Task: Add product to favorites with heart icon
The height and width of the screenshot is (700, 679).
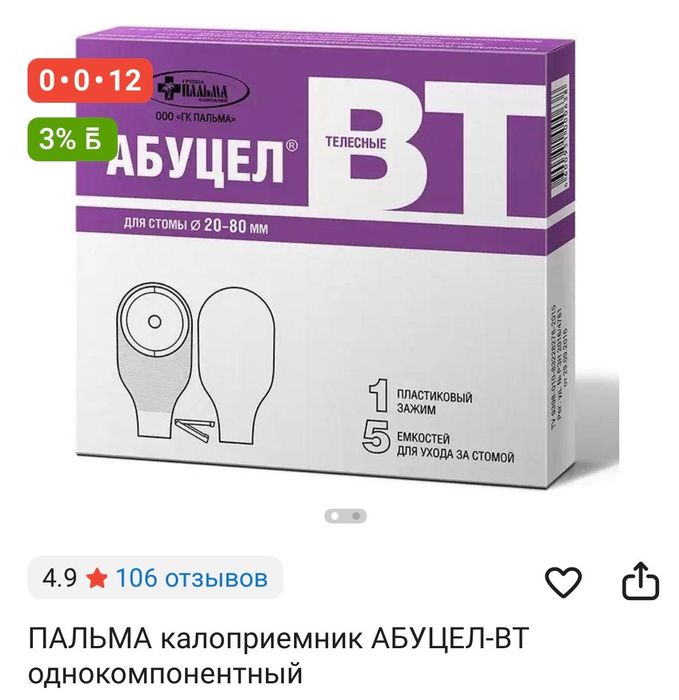Action: (x=564, y=582)
